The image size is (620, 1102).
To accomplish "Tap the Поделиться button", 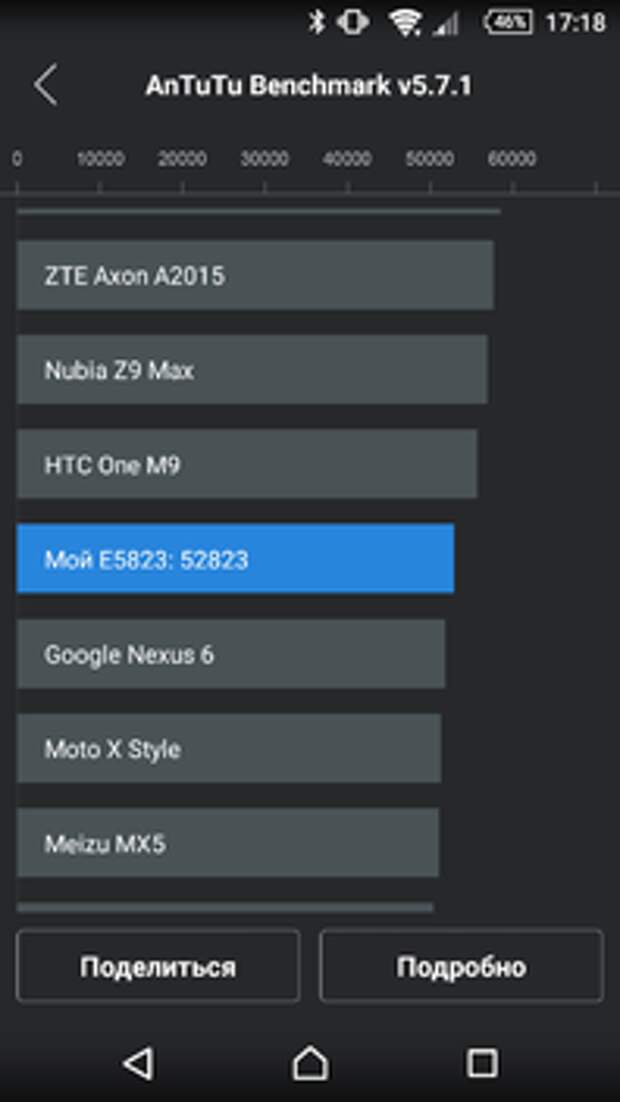I will click(x=158, y=966).
